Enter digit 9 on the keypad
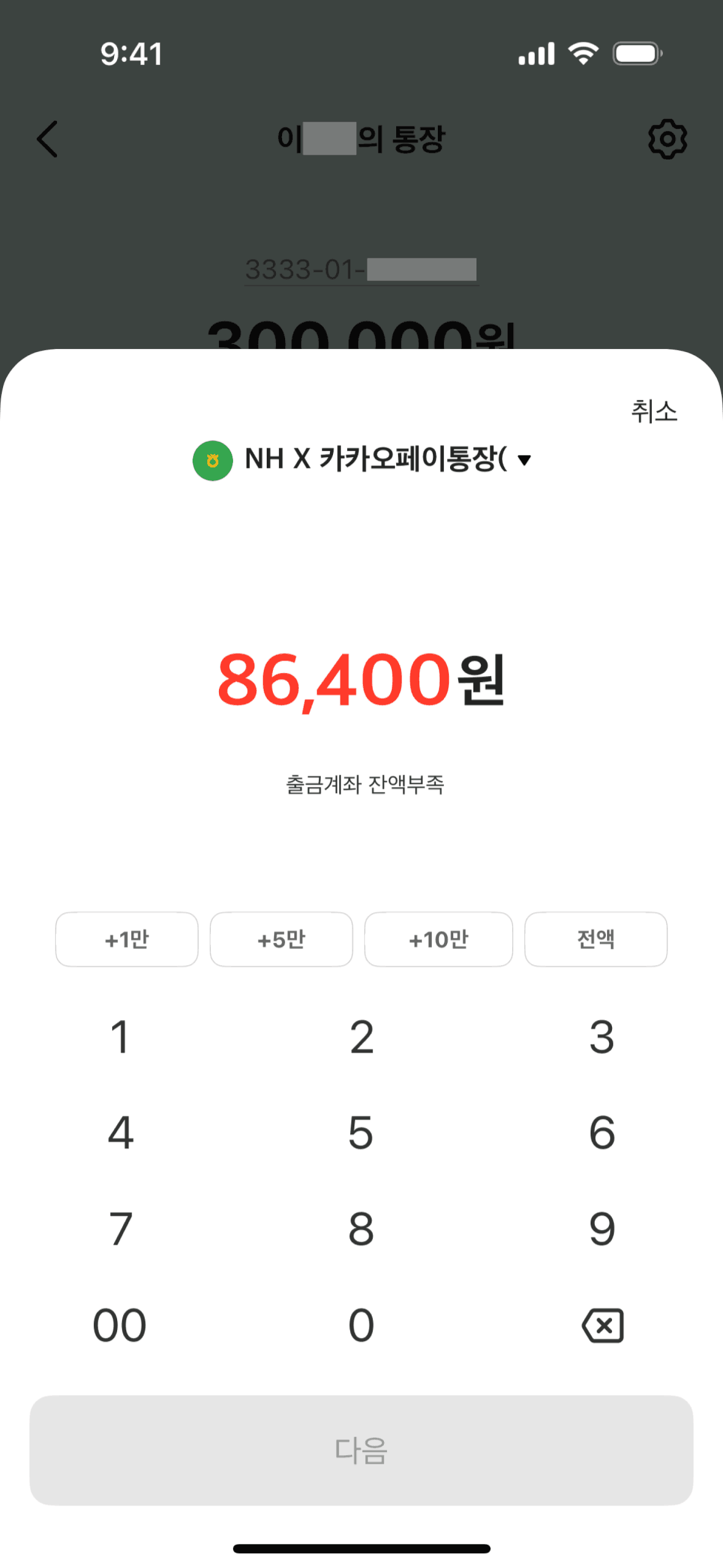Image resolution: width=723 pixels, height=1568 pixels. [602, 1229]
